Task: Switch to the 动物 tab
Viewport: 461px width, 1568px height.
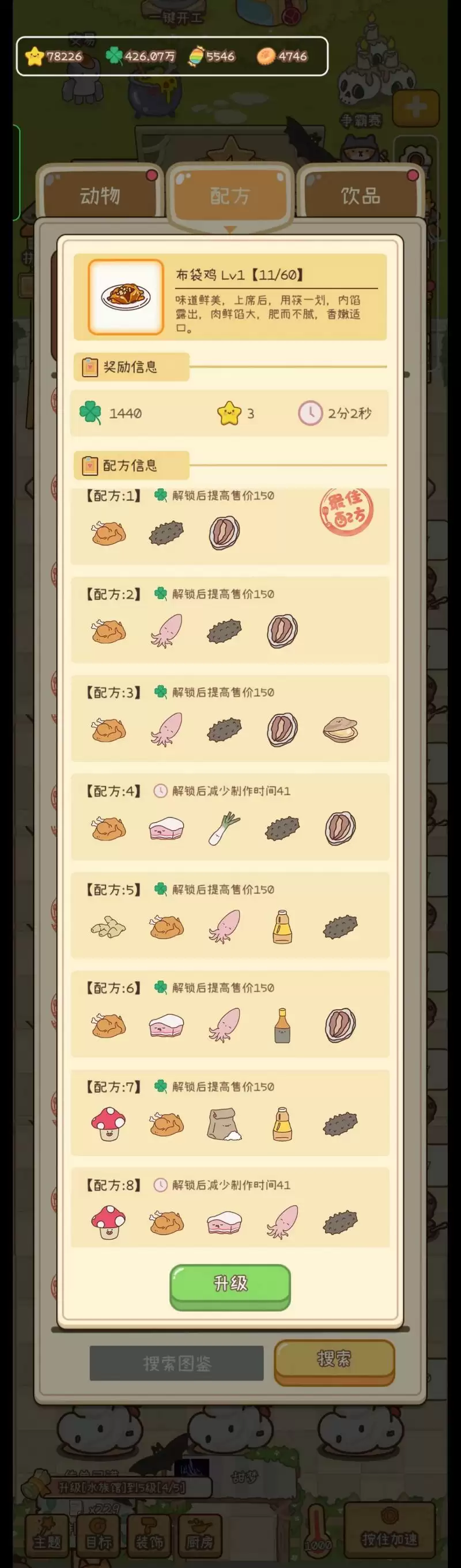Action: click(100, 195)
